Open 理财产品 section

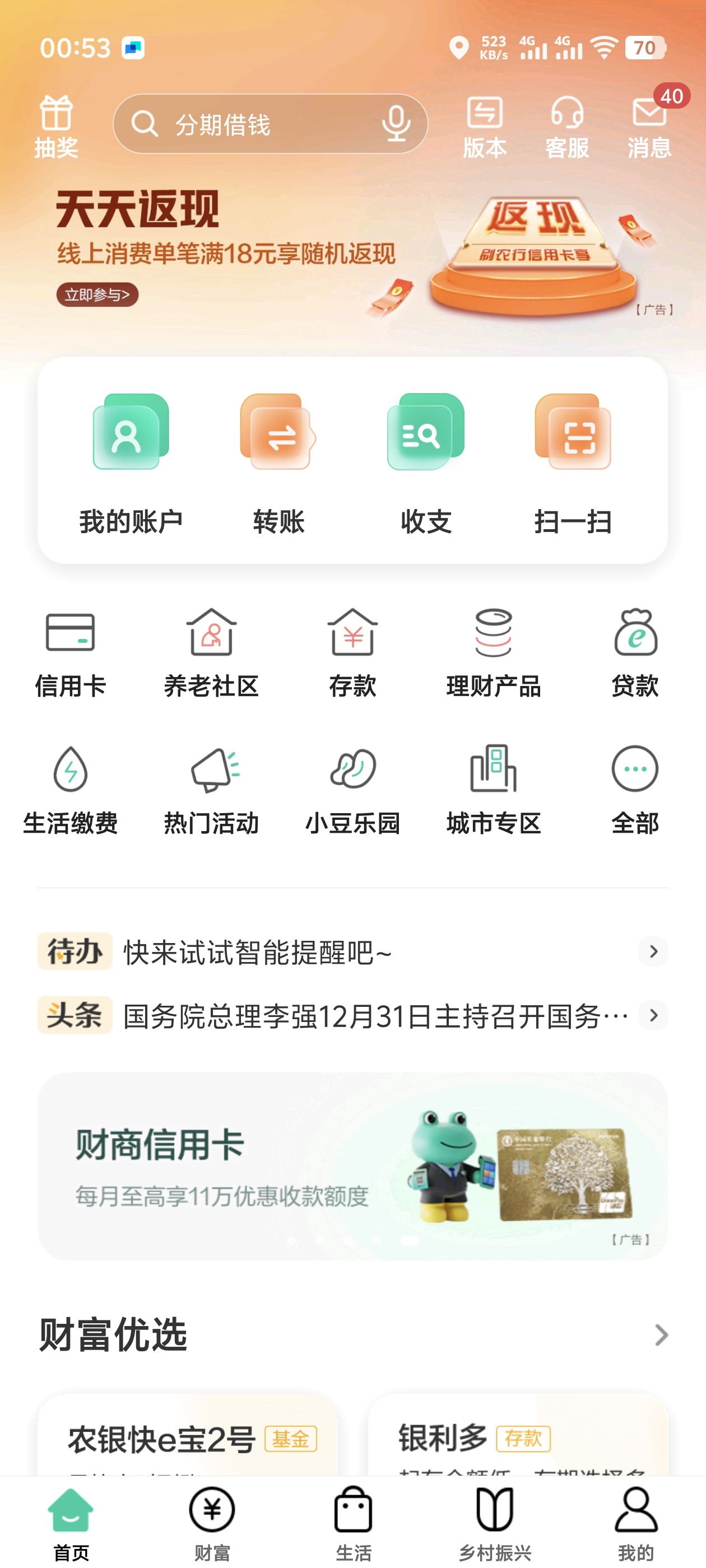tap(494, 652)
